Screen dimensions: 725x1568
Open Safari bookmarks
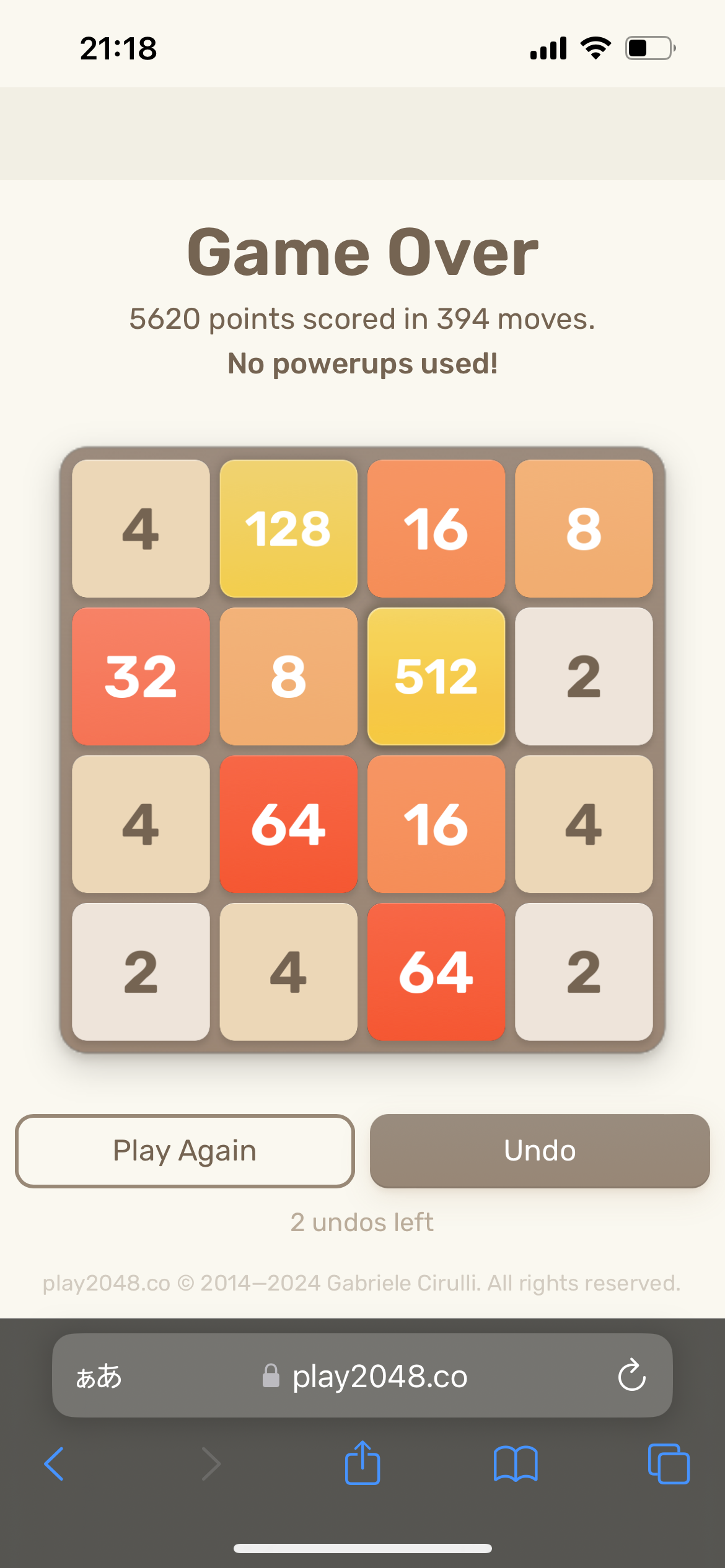(516, 1463)
